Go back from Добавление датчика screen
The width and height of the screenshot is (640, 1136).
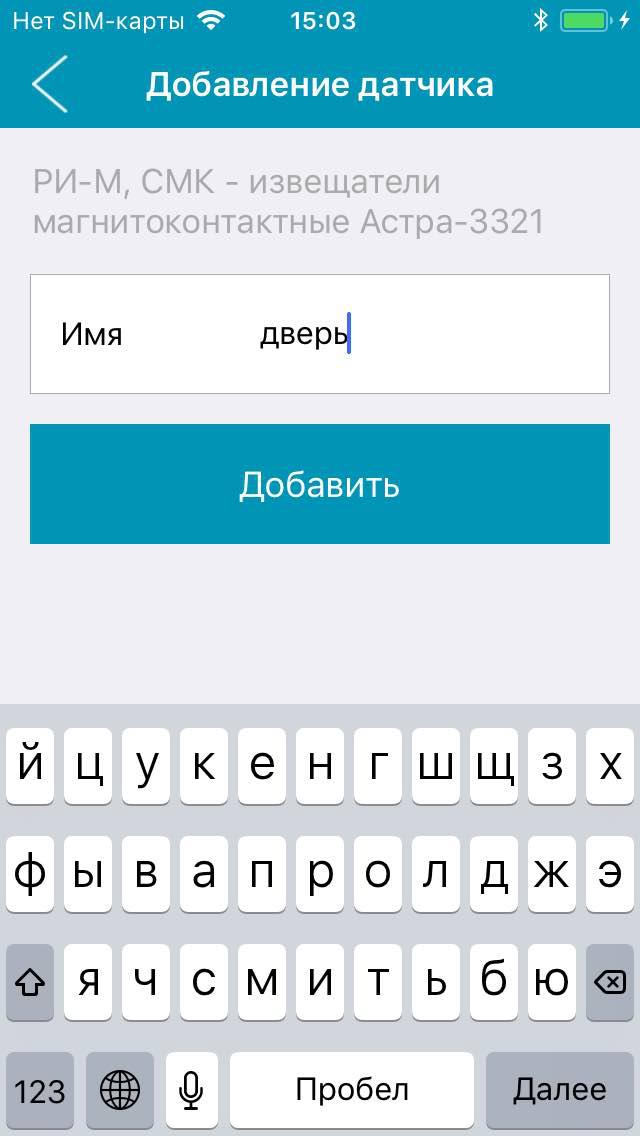click(x=49, y=84)
